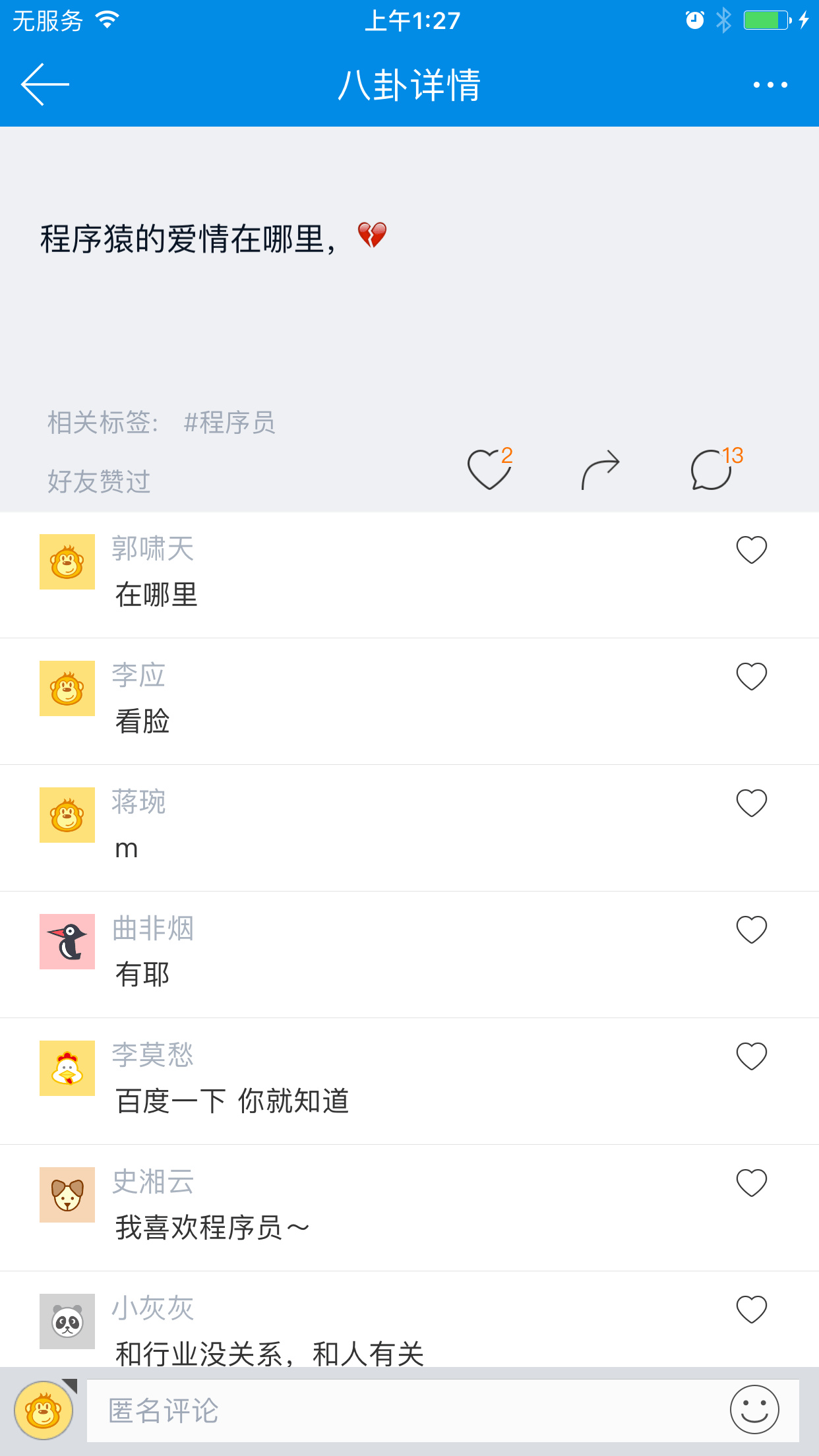
Task: Share this gossip post
Action: [601, 470]
